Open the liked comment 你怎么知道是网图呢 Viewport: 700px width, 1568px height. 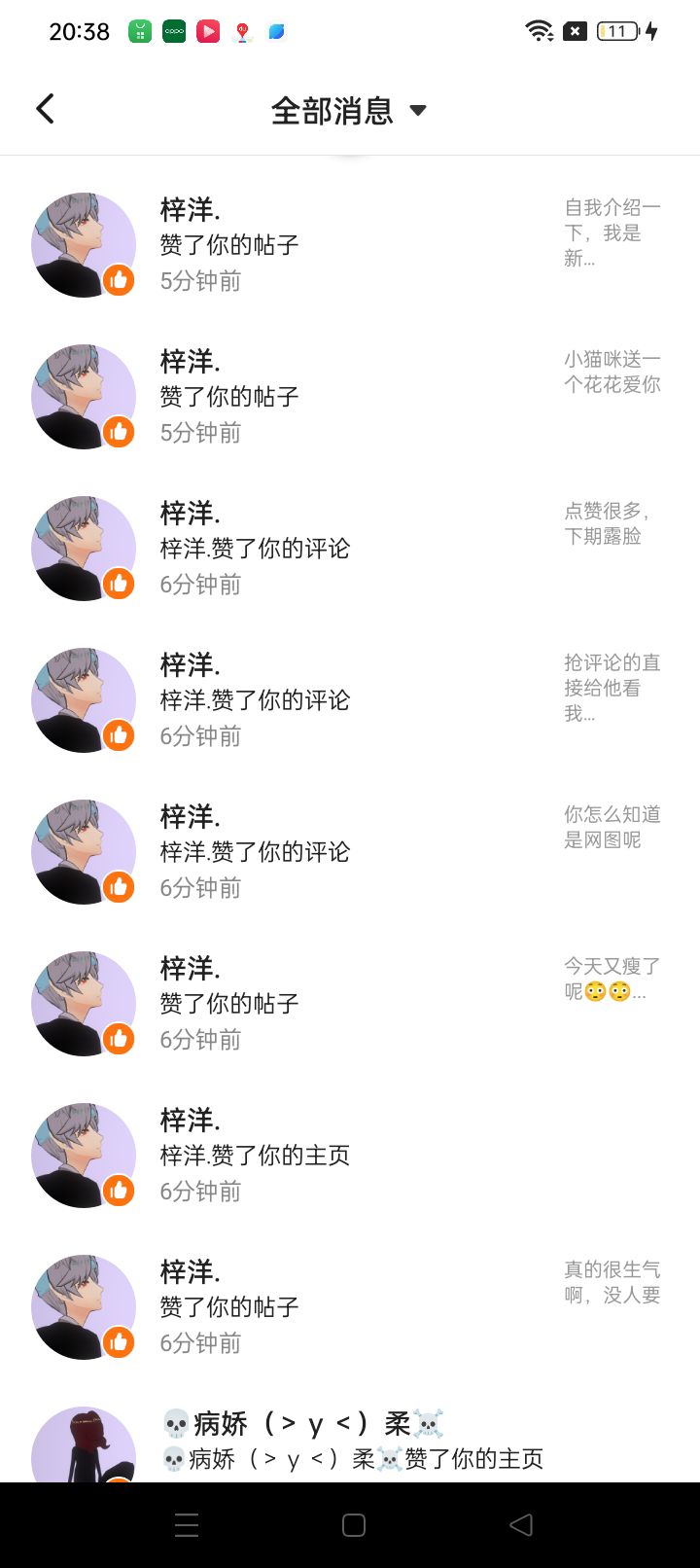(350, 851)
